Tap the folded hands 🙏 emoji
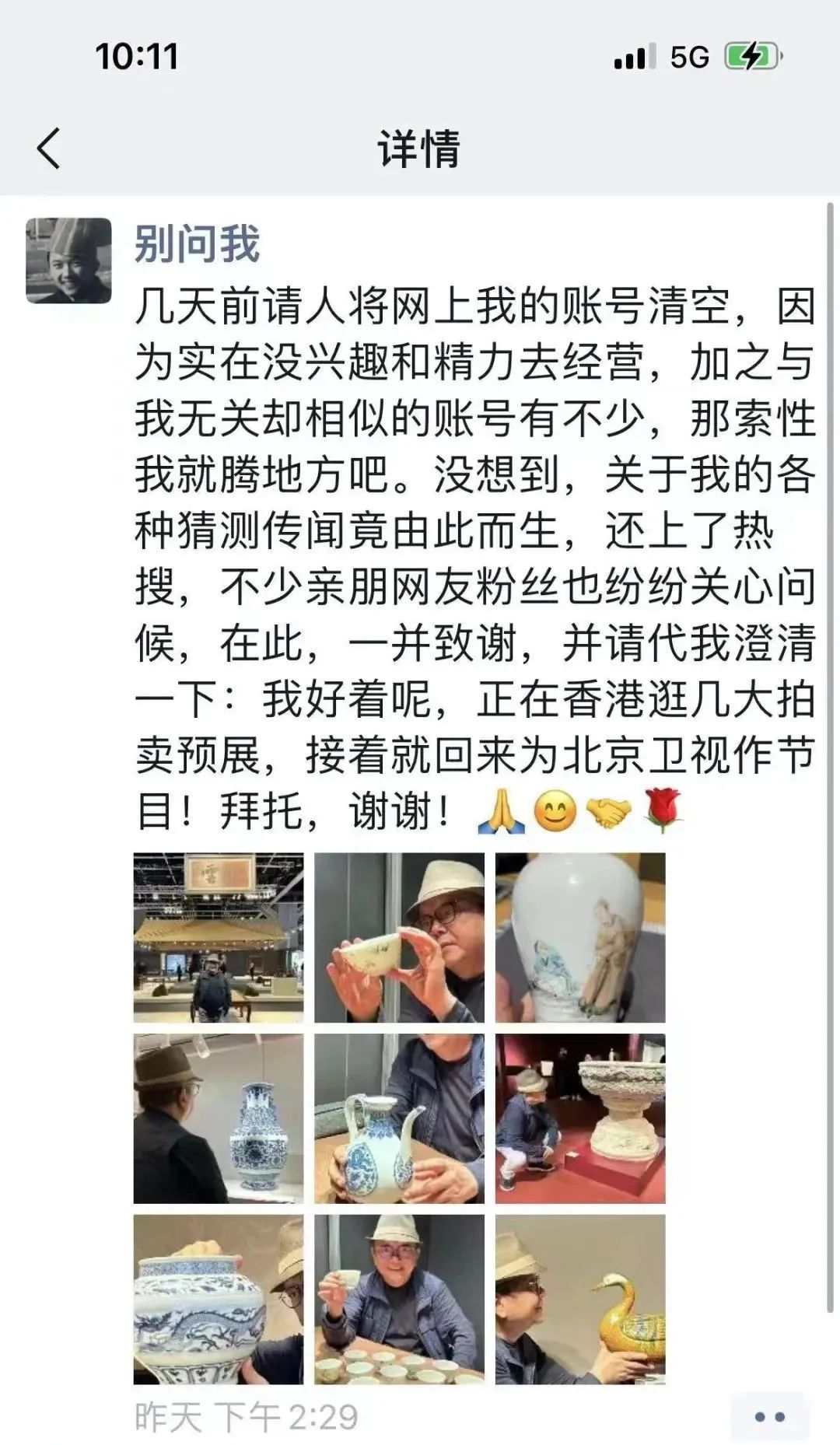The width and height of the screenshot is (840, 1445). pos(502,808)
